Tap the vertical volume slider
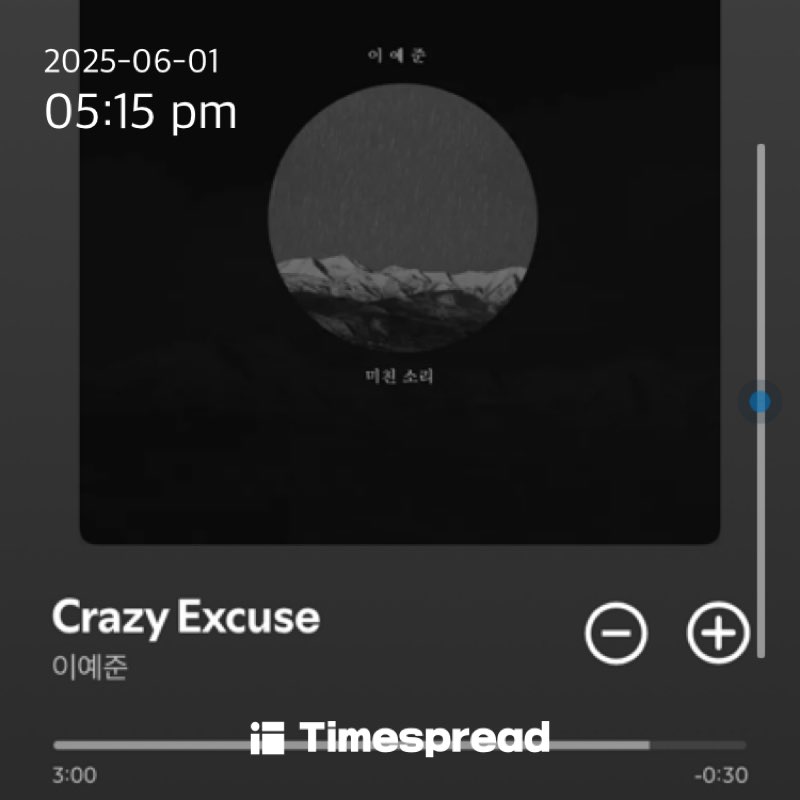 tap(760, 402)
